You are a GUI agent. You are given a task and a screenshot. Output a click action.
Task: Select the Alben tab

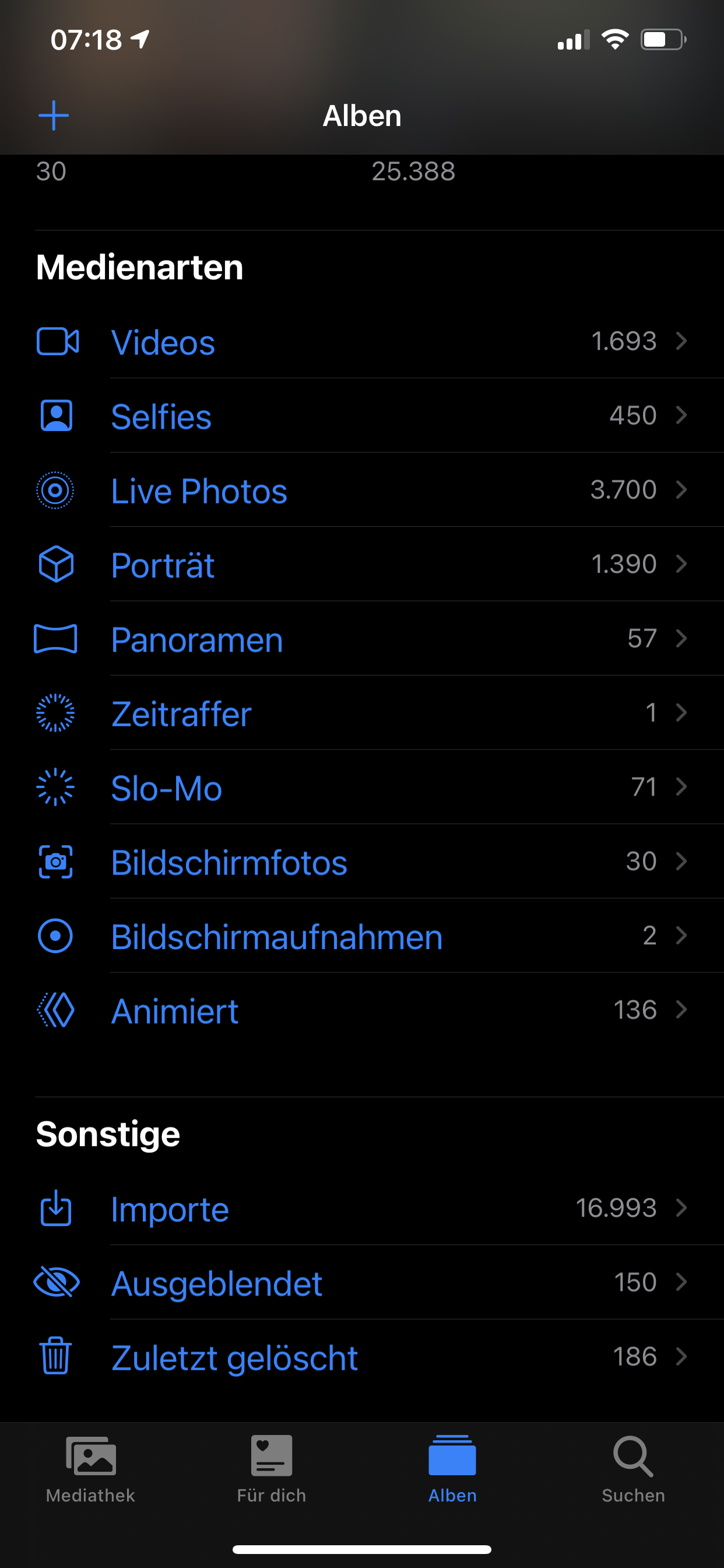(452, 1469)
